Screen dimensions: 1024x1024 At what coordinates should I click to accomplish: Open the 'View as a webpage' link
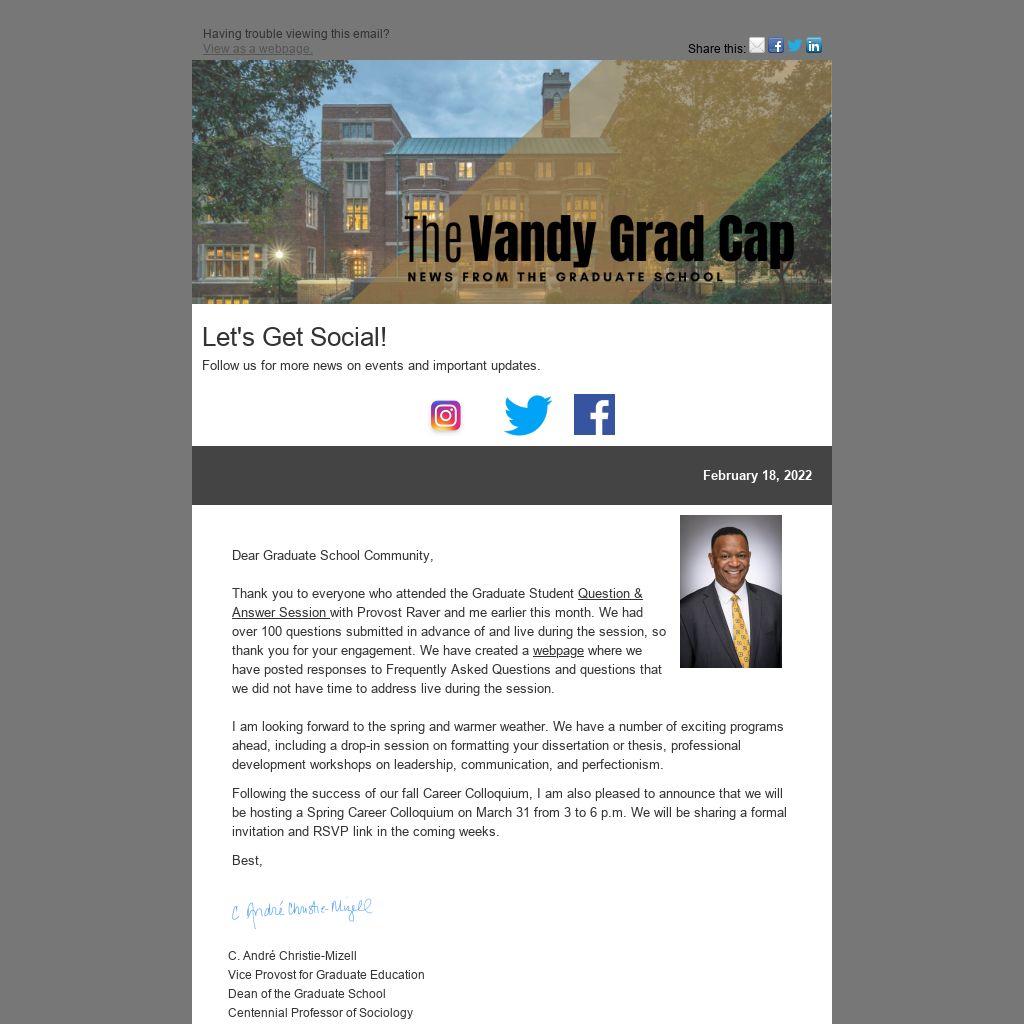click(x=257, y=48)
